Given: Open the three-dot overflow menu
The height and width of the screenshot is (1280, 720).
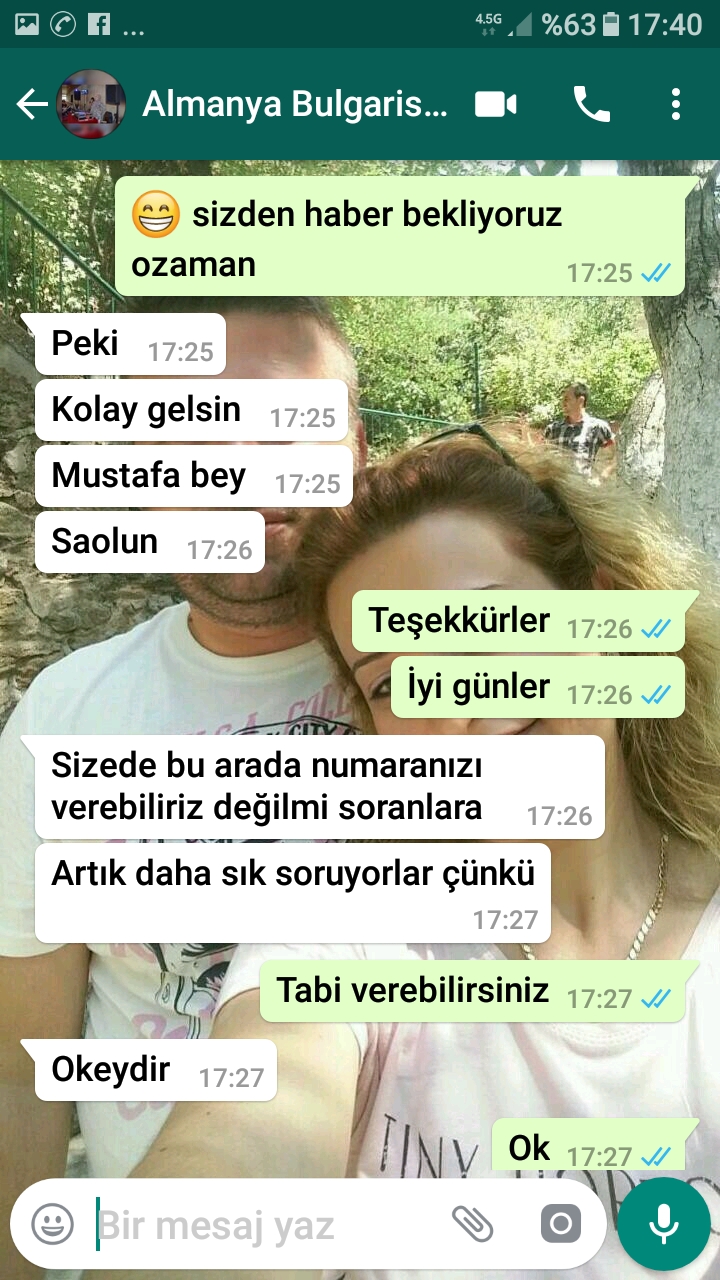Looking at the screenshot, I should coord(676,104).
